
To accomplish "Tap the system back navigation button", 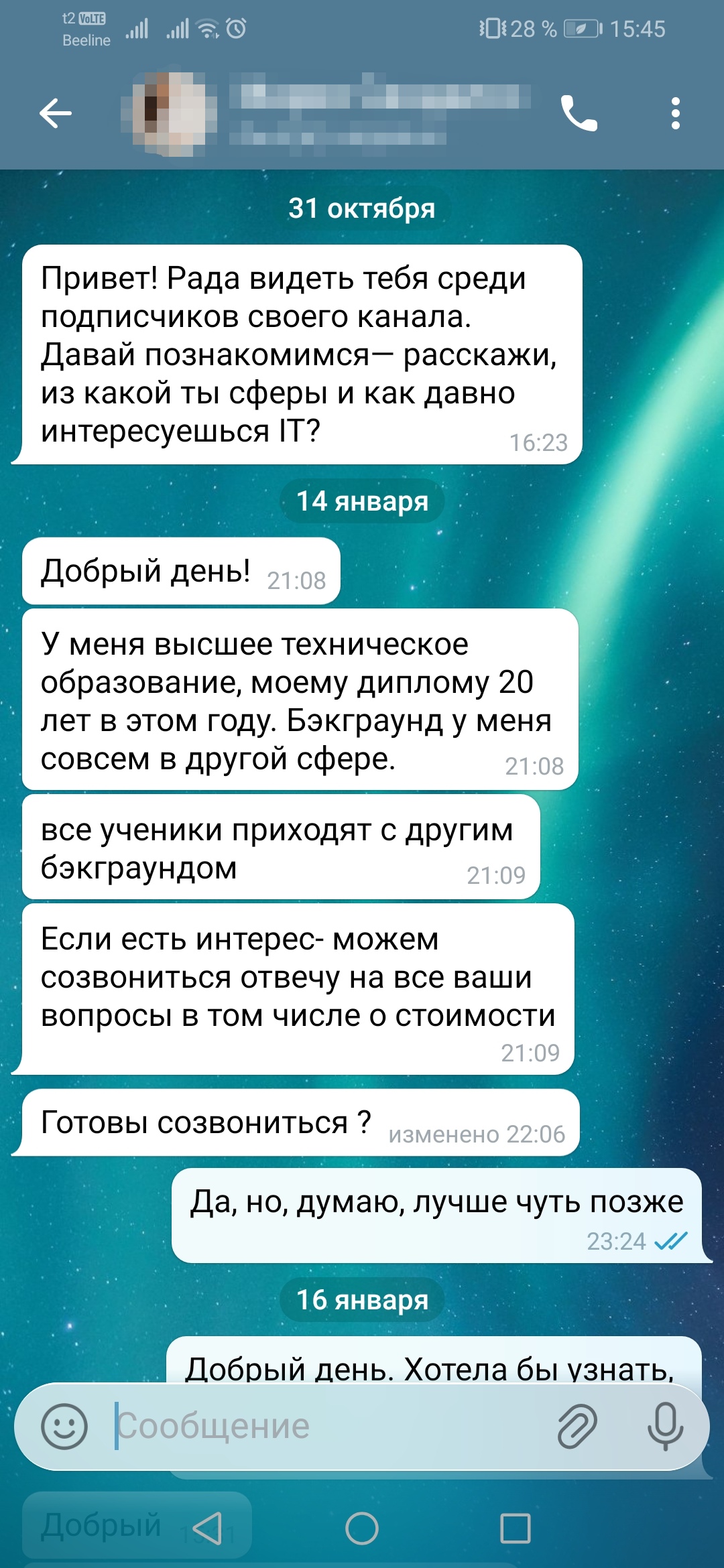I will (x=207, y=1528).
